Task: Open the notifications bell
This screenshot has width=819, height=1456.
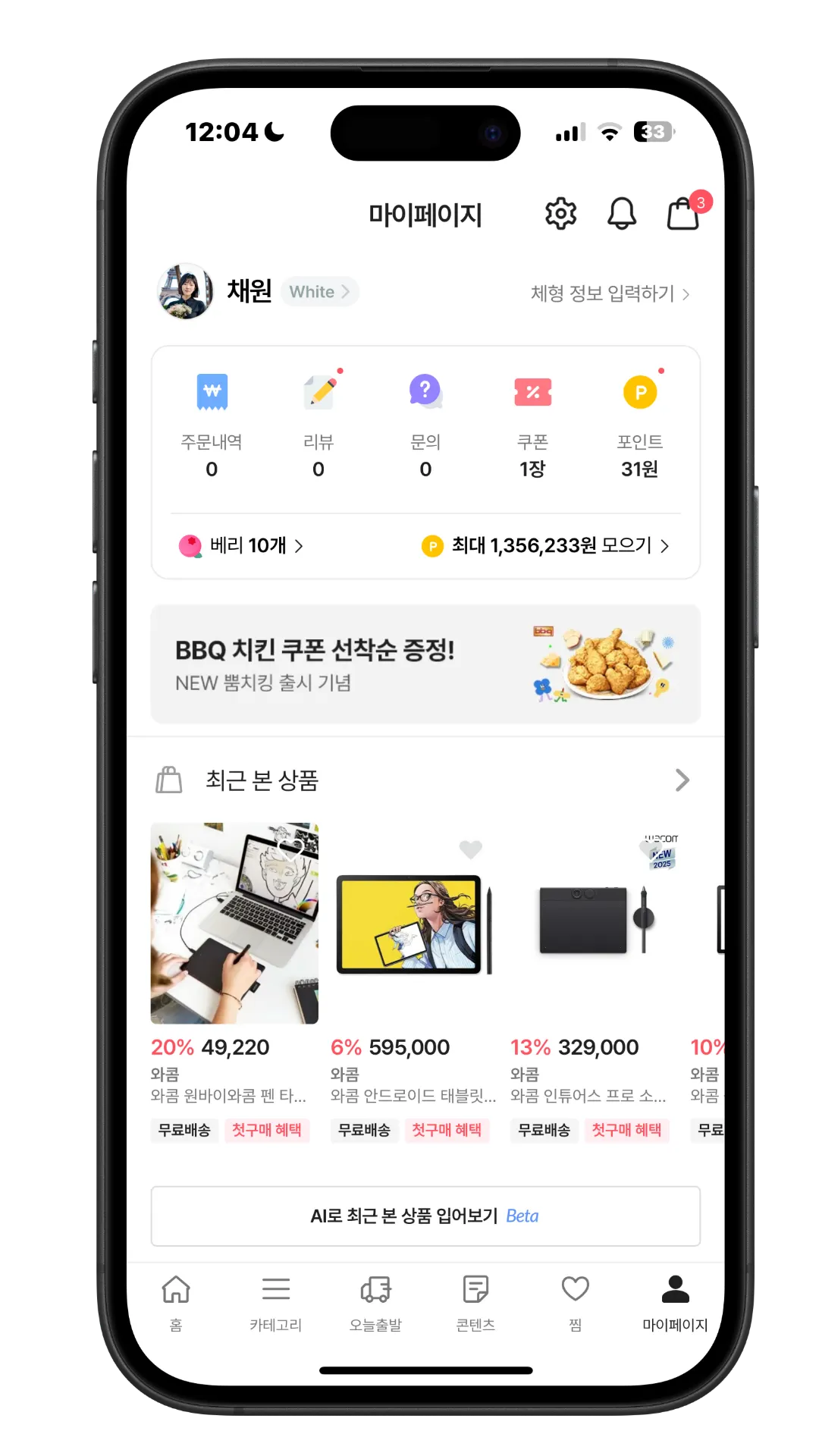Action: click(x=621, y=214)
